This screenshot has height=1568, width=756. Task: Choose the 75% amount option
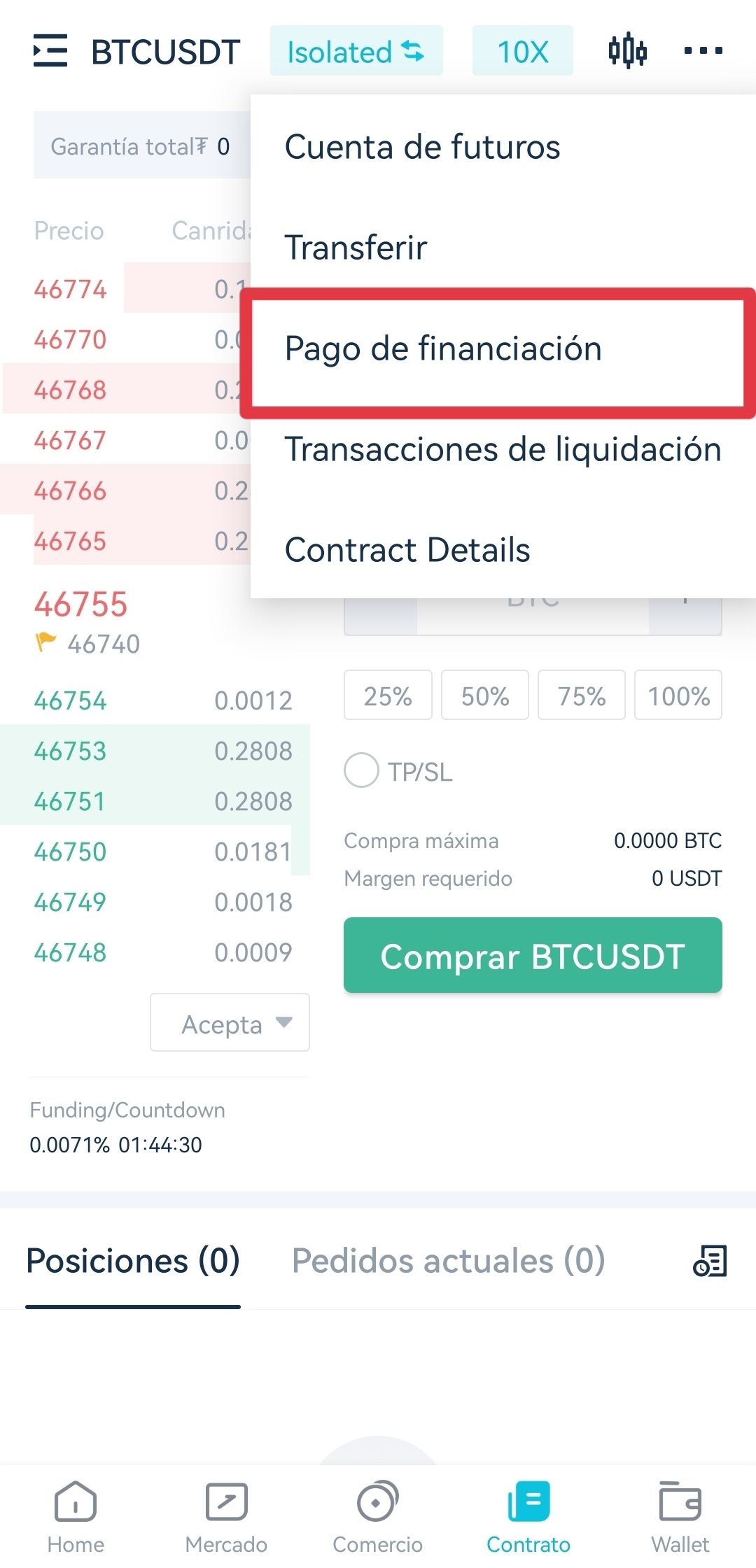click(x=582, y=695)
